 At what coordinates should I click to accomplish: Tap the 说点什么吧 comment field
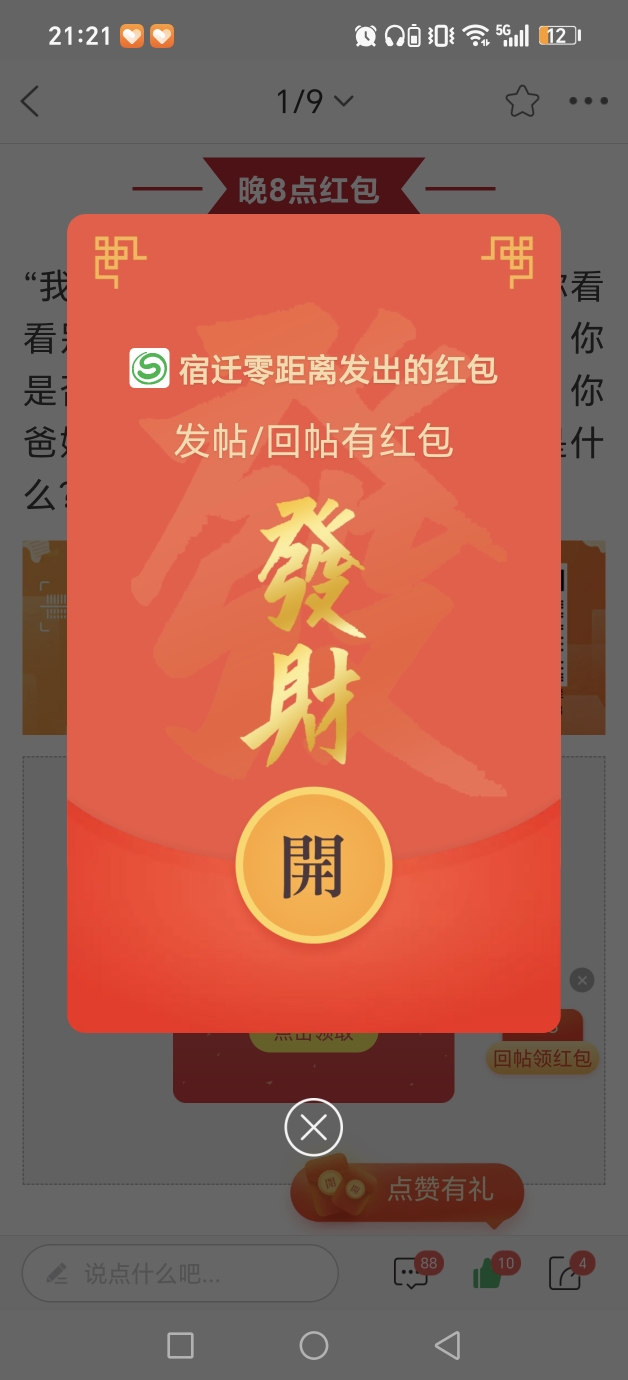[x=180, y=1273]
